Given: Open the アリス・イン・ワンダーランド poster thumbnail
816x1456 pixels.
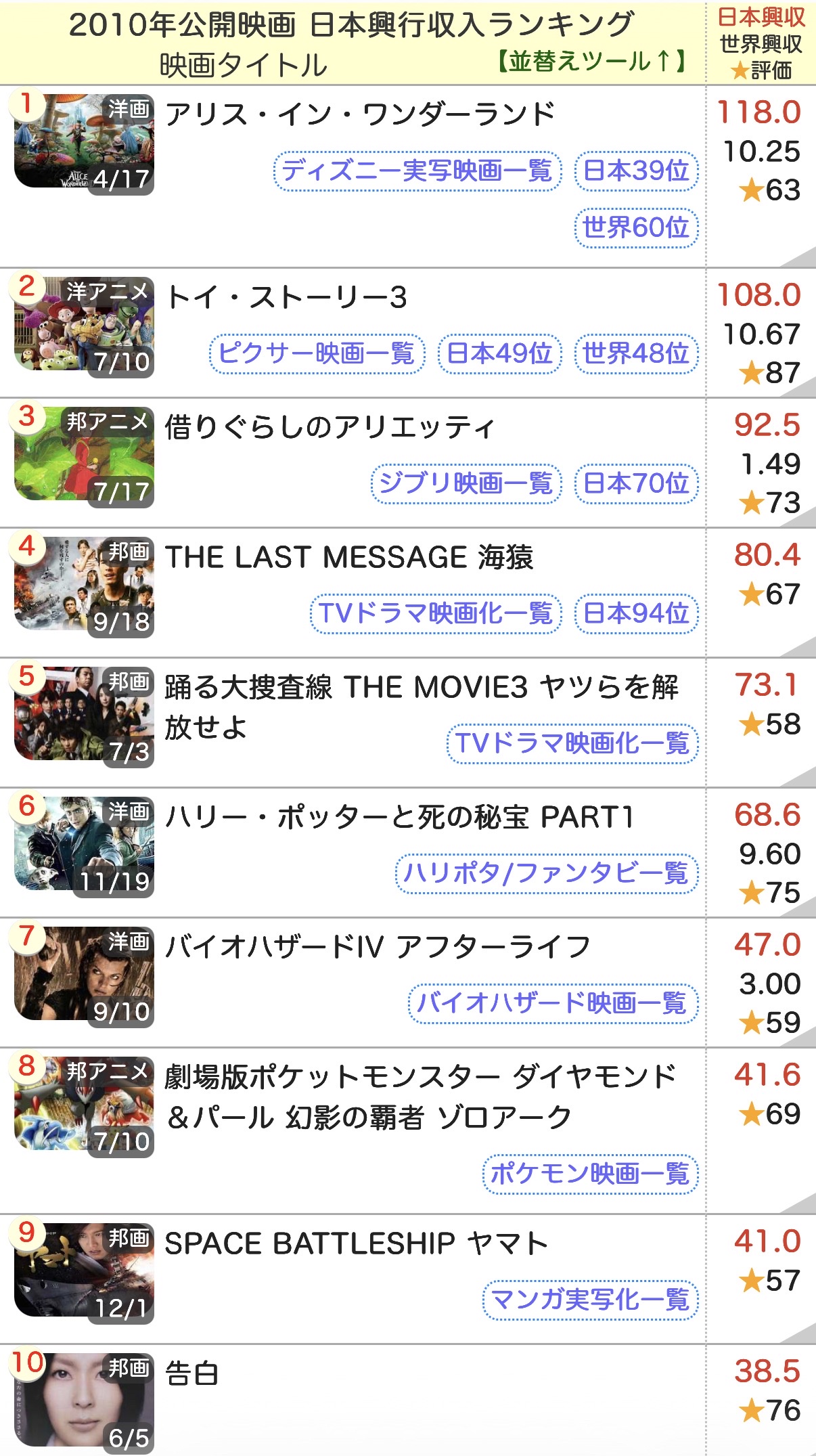Looking at the screenshot, I should coord(84,144).
